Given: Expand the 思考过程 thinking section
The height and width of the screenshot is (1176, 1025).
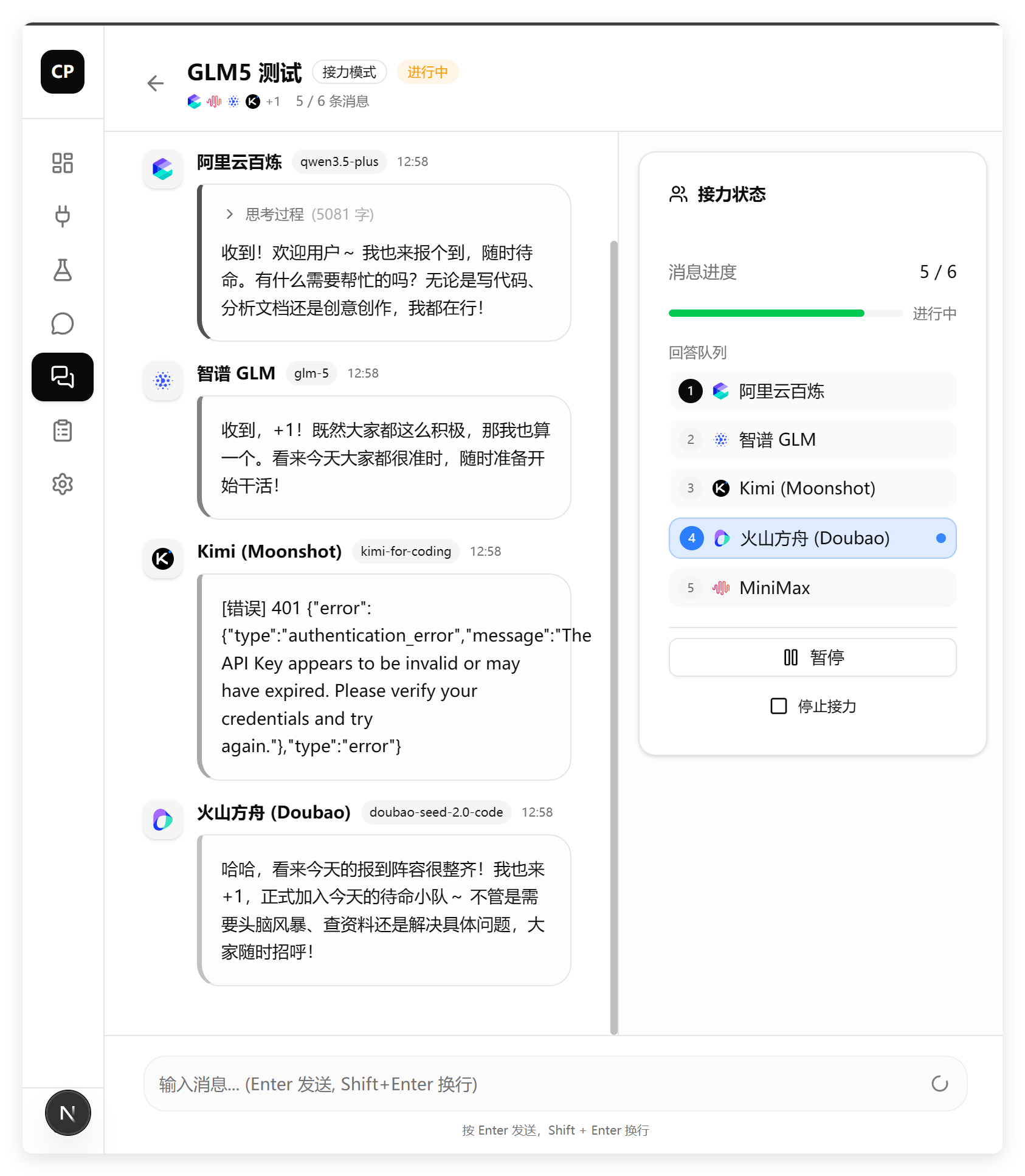Looking at the screenshot, I should (299, 214).
